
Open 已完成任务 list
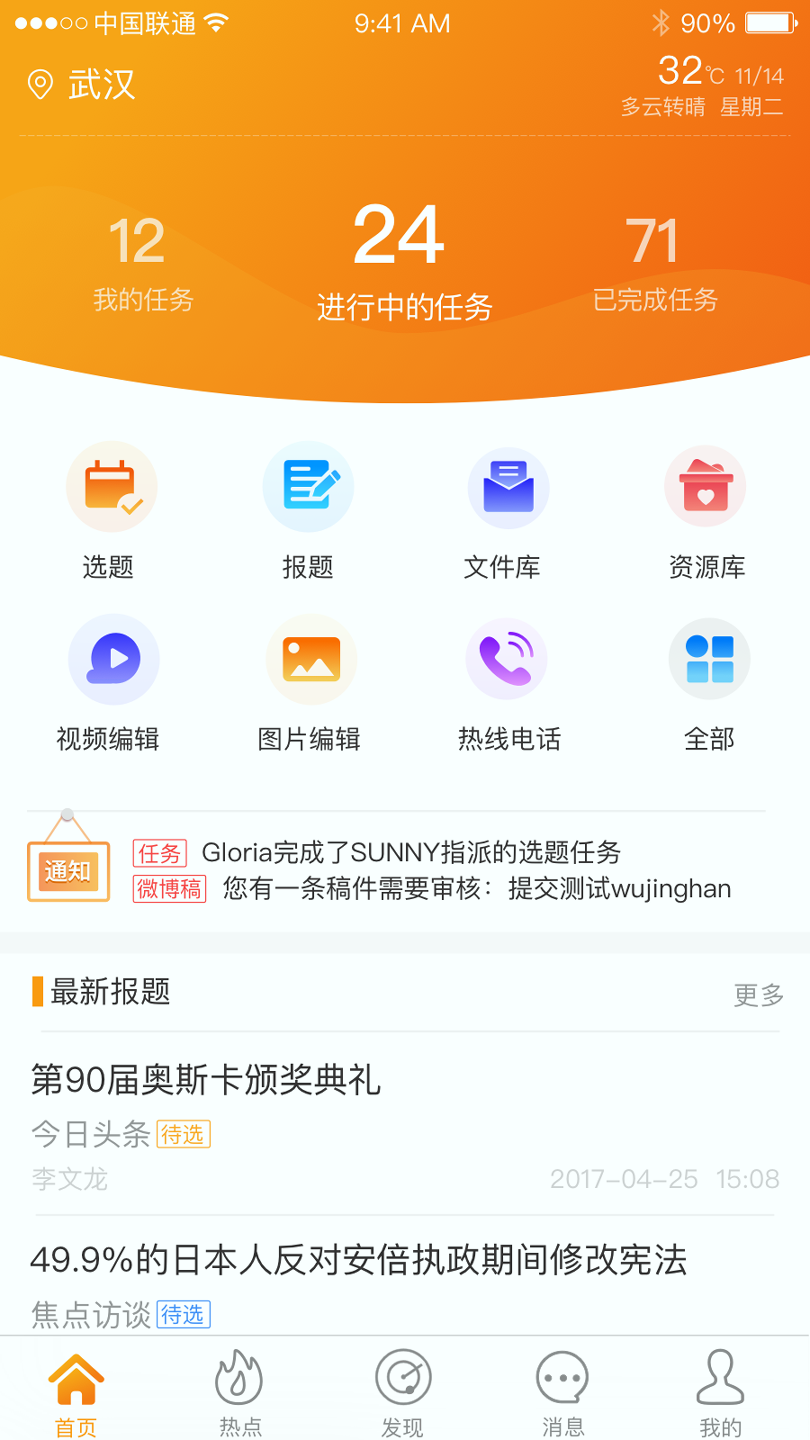pos(655,262)
